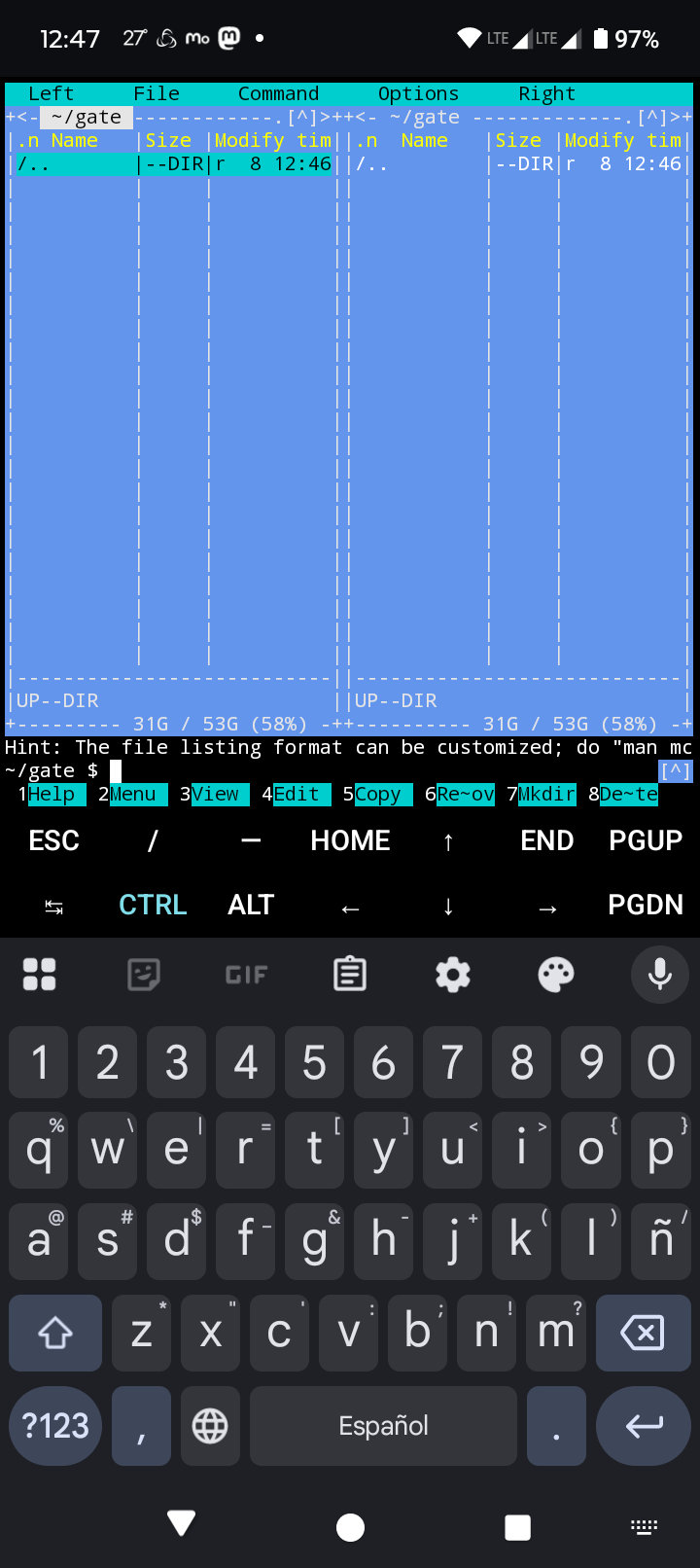Start voice input with the microphone
This screenshot has width=700, height=1568.
[659, 974]
